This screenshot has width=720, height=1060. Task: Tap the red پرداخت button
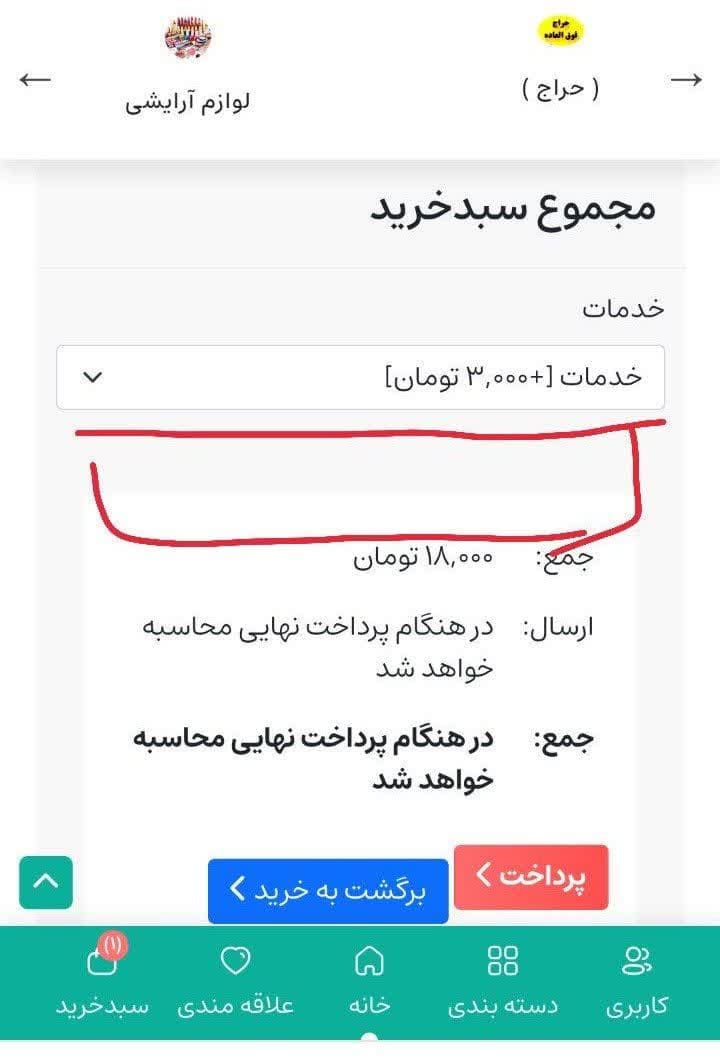(531, 877)
